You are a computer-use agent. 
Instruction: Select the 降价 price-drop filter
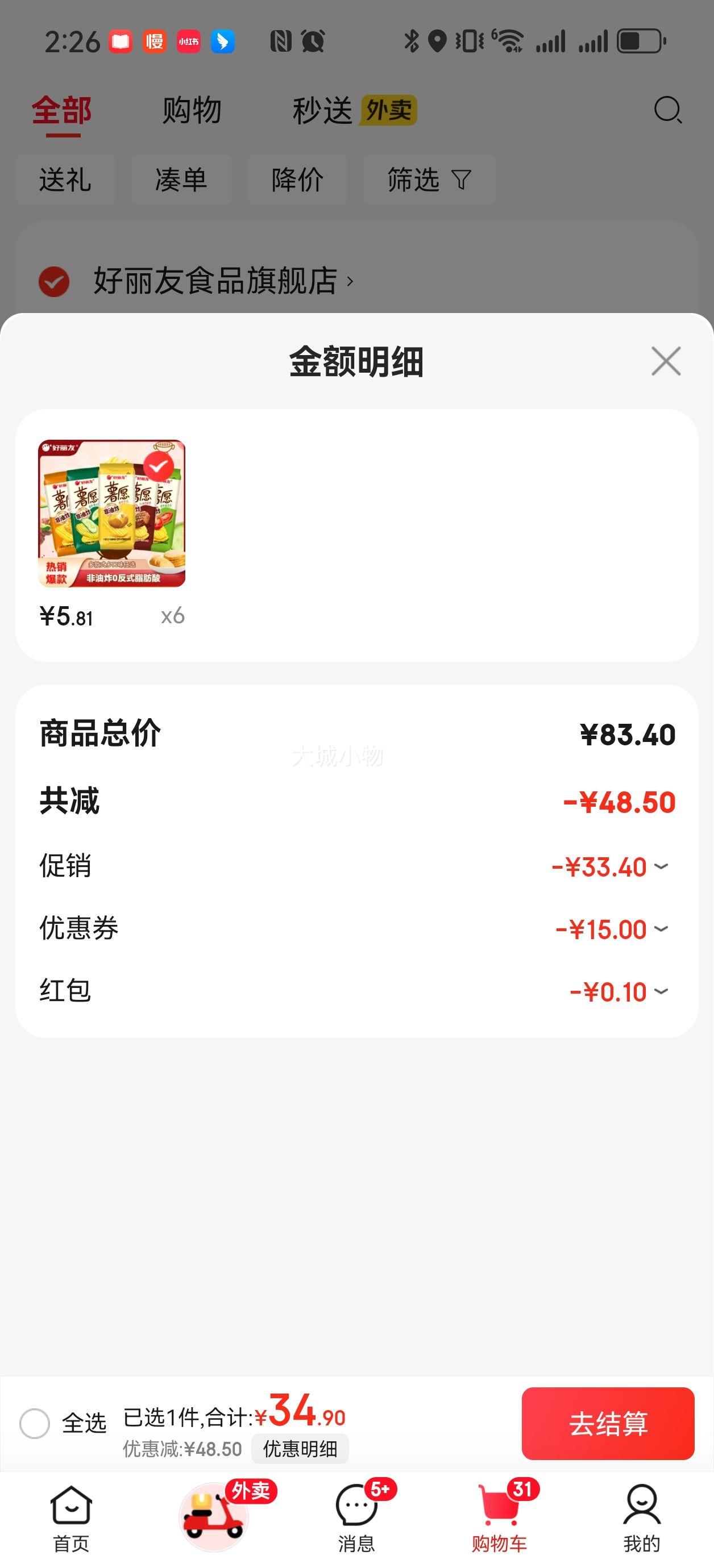[x=297, y=180]
